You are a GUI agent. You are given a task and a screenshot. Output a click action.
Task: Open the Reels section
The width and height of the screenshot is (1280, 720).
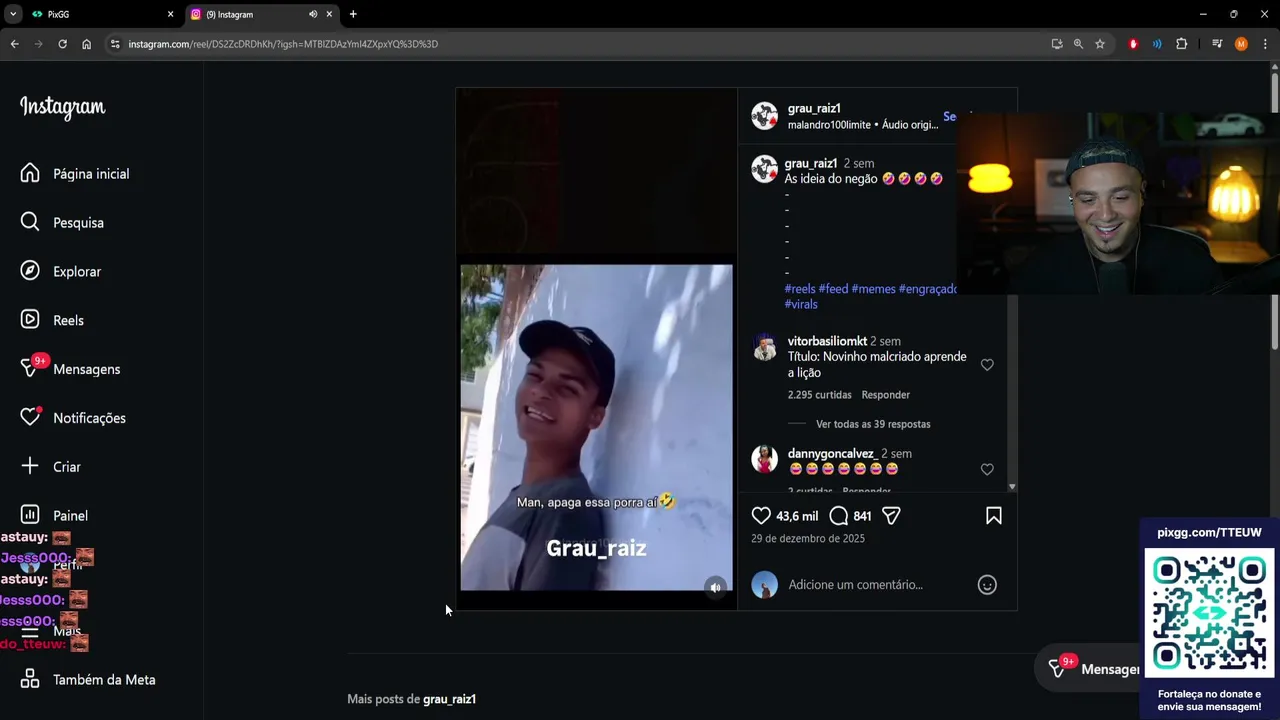coord(68,321)
